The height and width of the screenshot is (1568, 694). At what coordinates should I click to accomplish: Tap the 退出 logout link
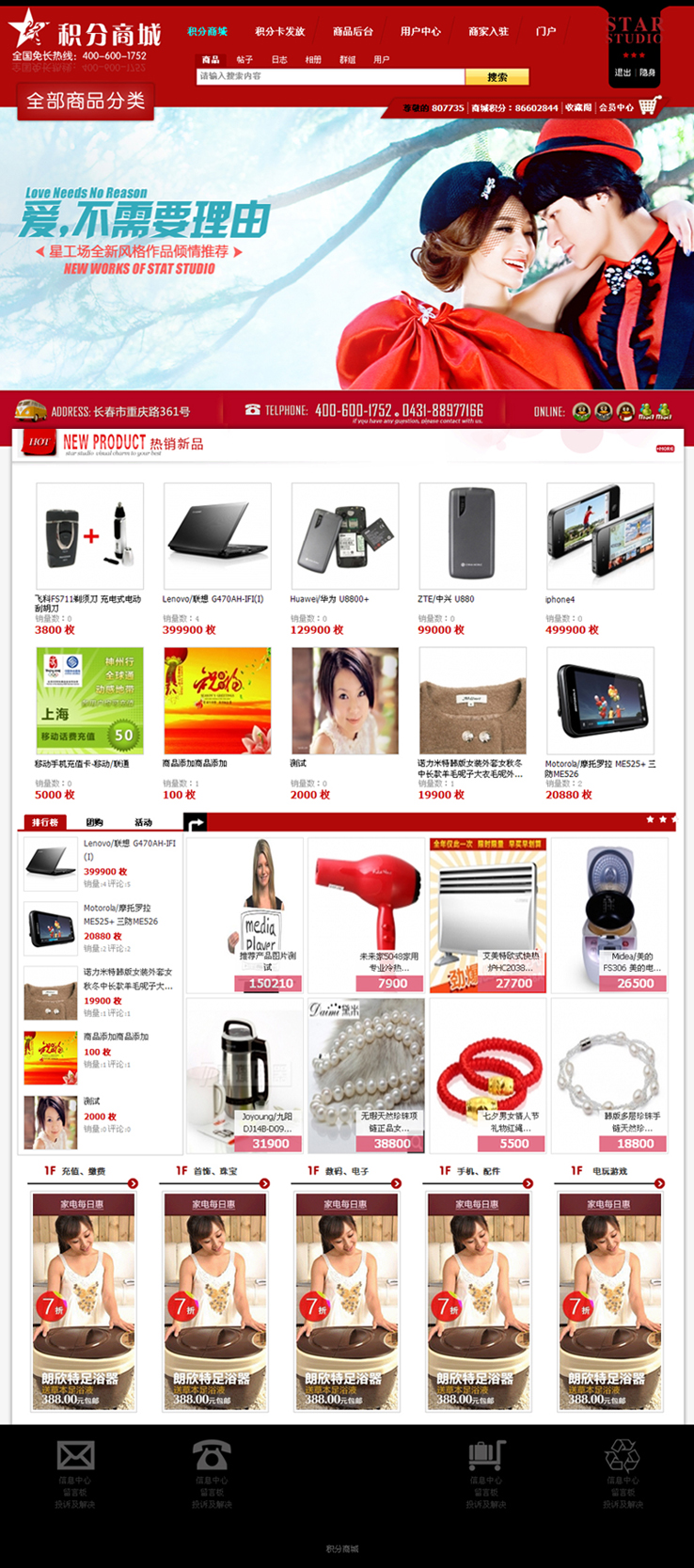point(622,72)
